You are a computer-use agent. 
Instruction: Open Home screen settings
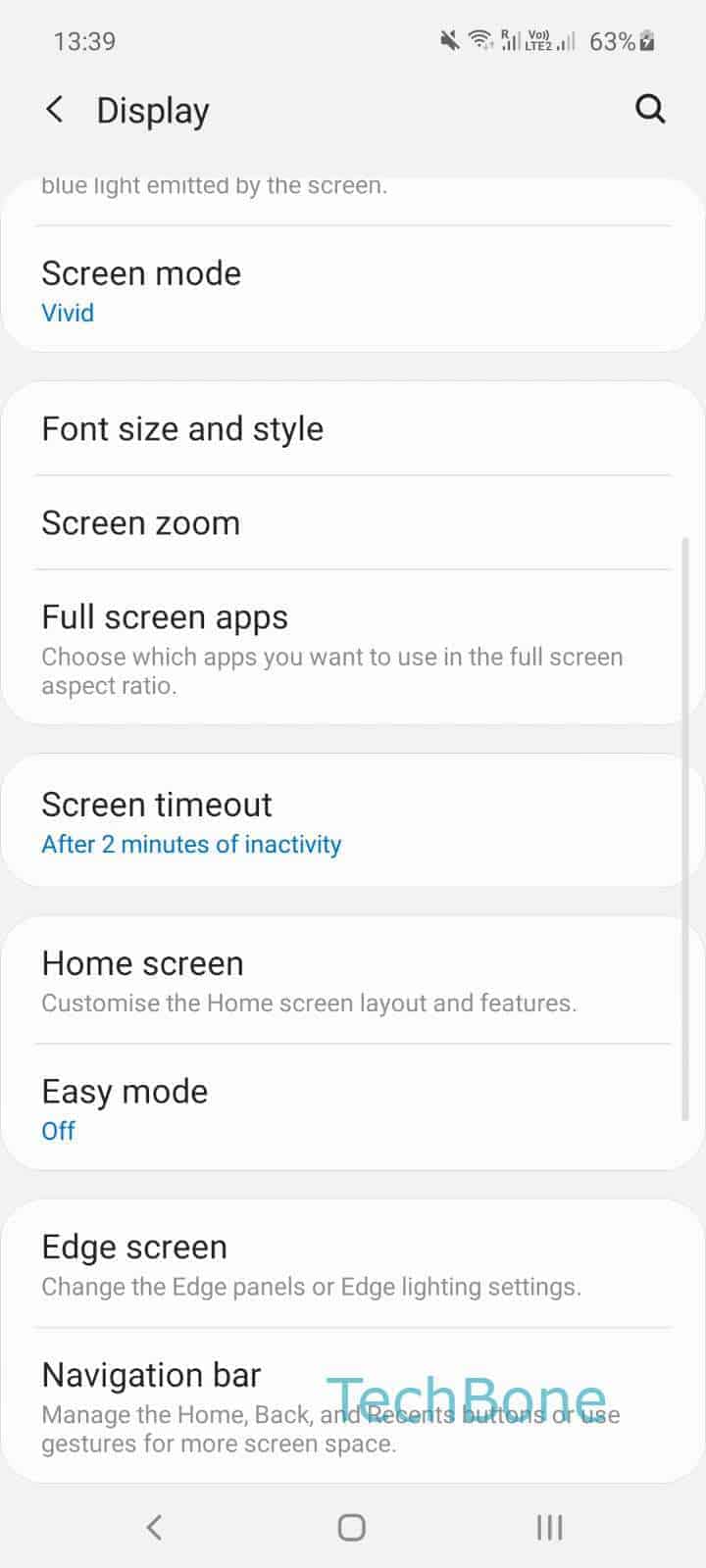353,981
